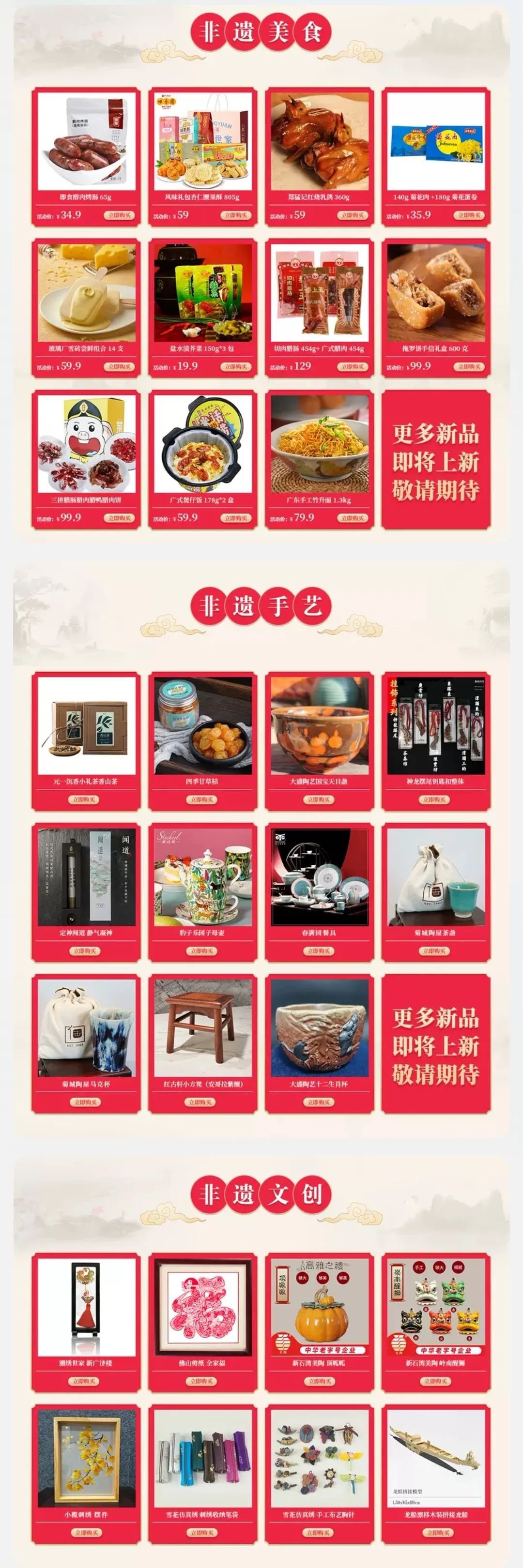Buy the 新石湾美陶 岭南醒狮
523x1568 pixels.
pyautogui.click(x=435, y=1381)
